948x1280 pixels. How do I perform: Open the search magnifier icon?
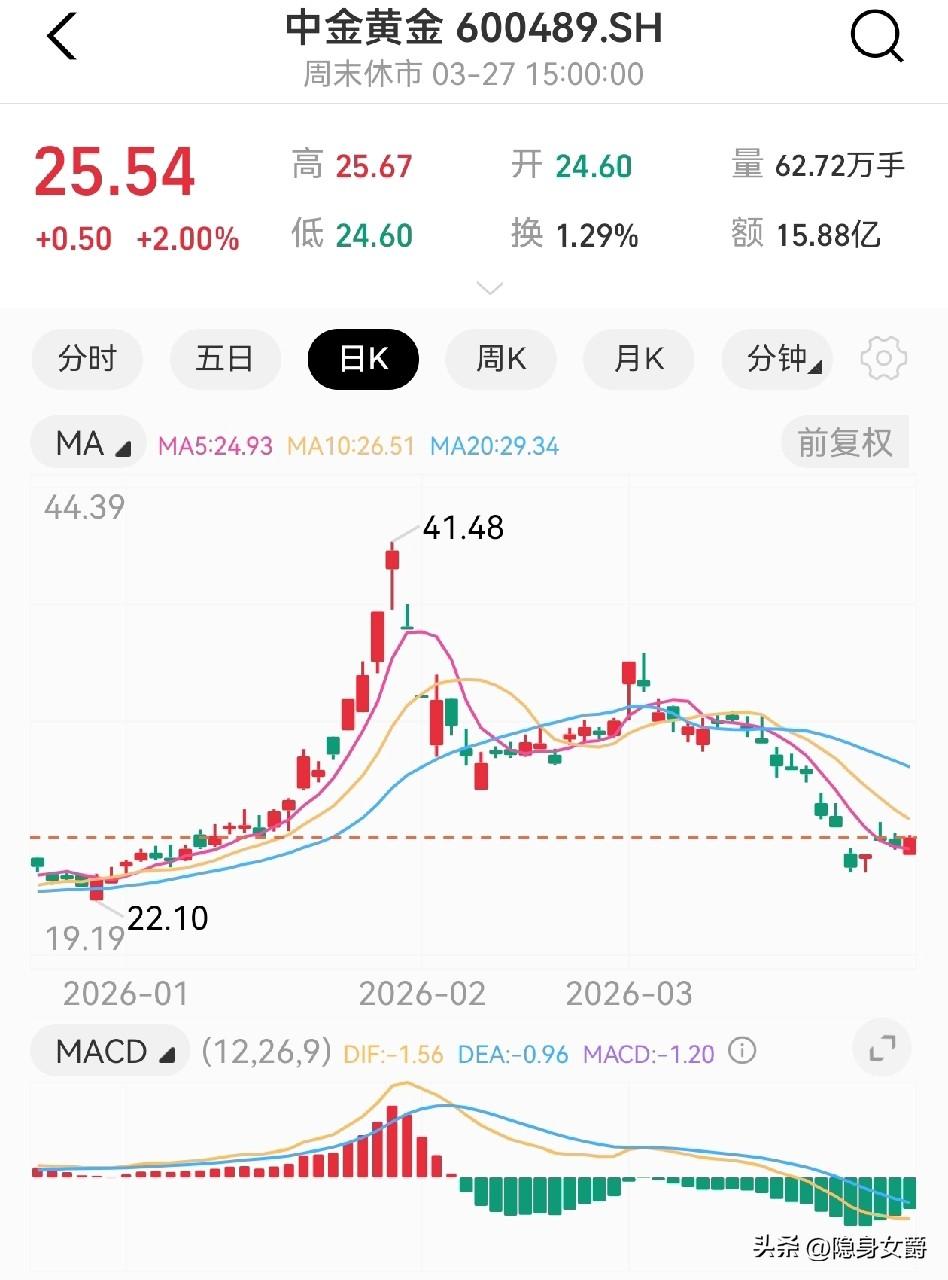coord(876,35)
